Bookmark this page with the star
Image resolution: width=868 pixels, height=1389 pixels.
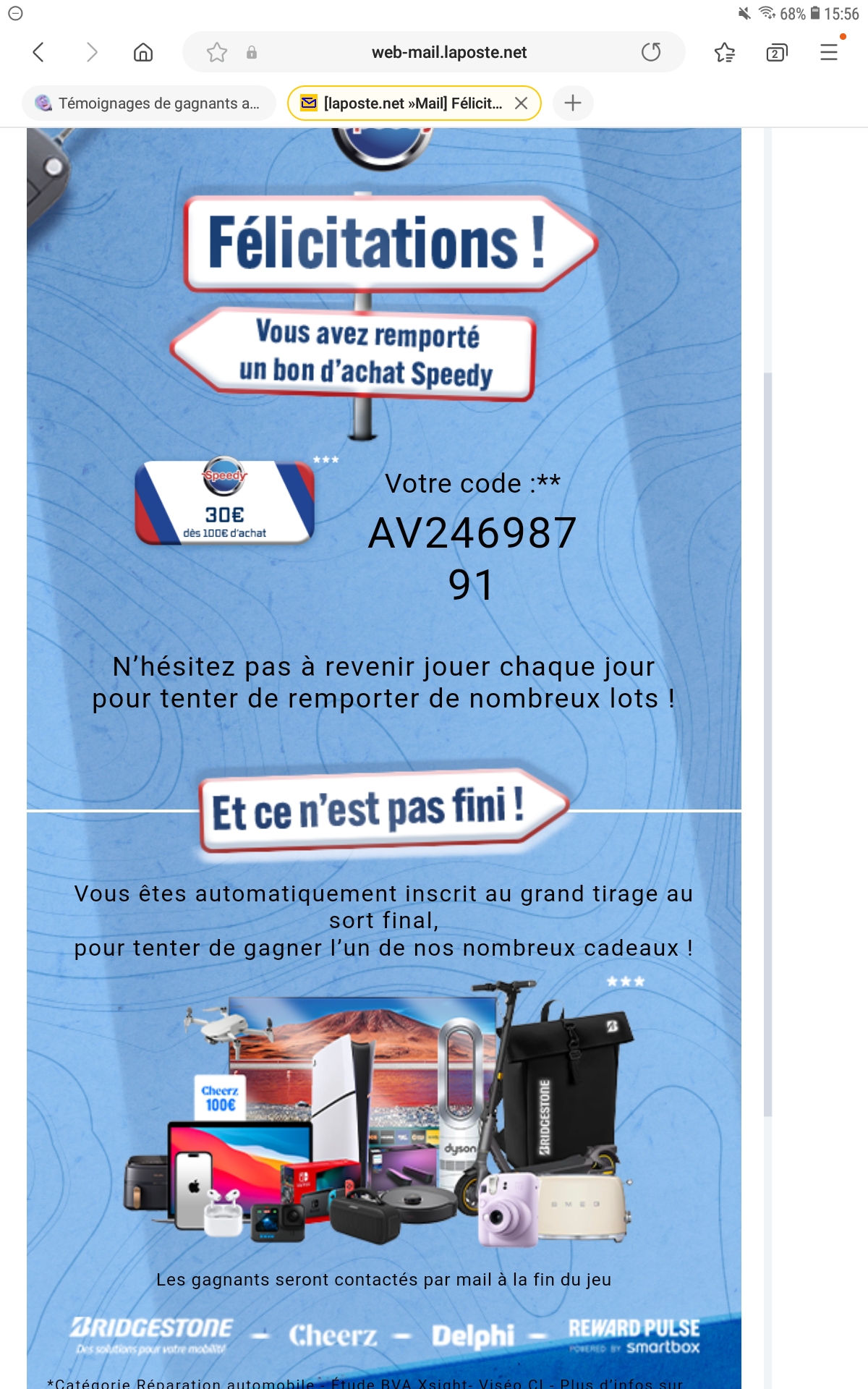(216, 52)
